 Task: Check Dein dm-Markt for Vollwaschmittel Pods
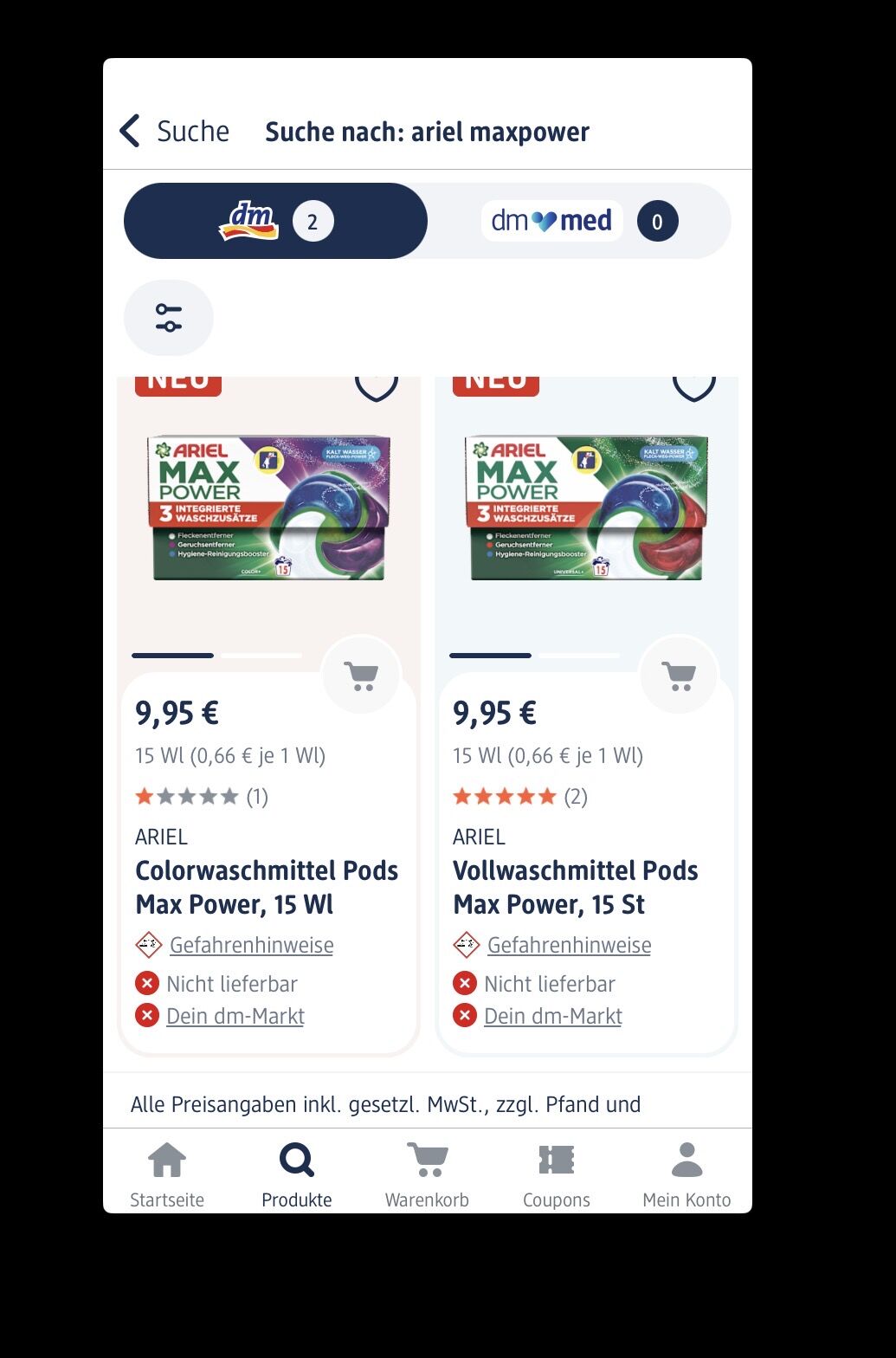[552, 1016]
